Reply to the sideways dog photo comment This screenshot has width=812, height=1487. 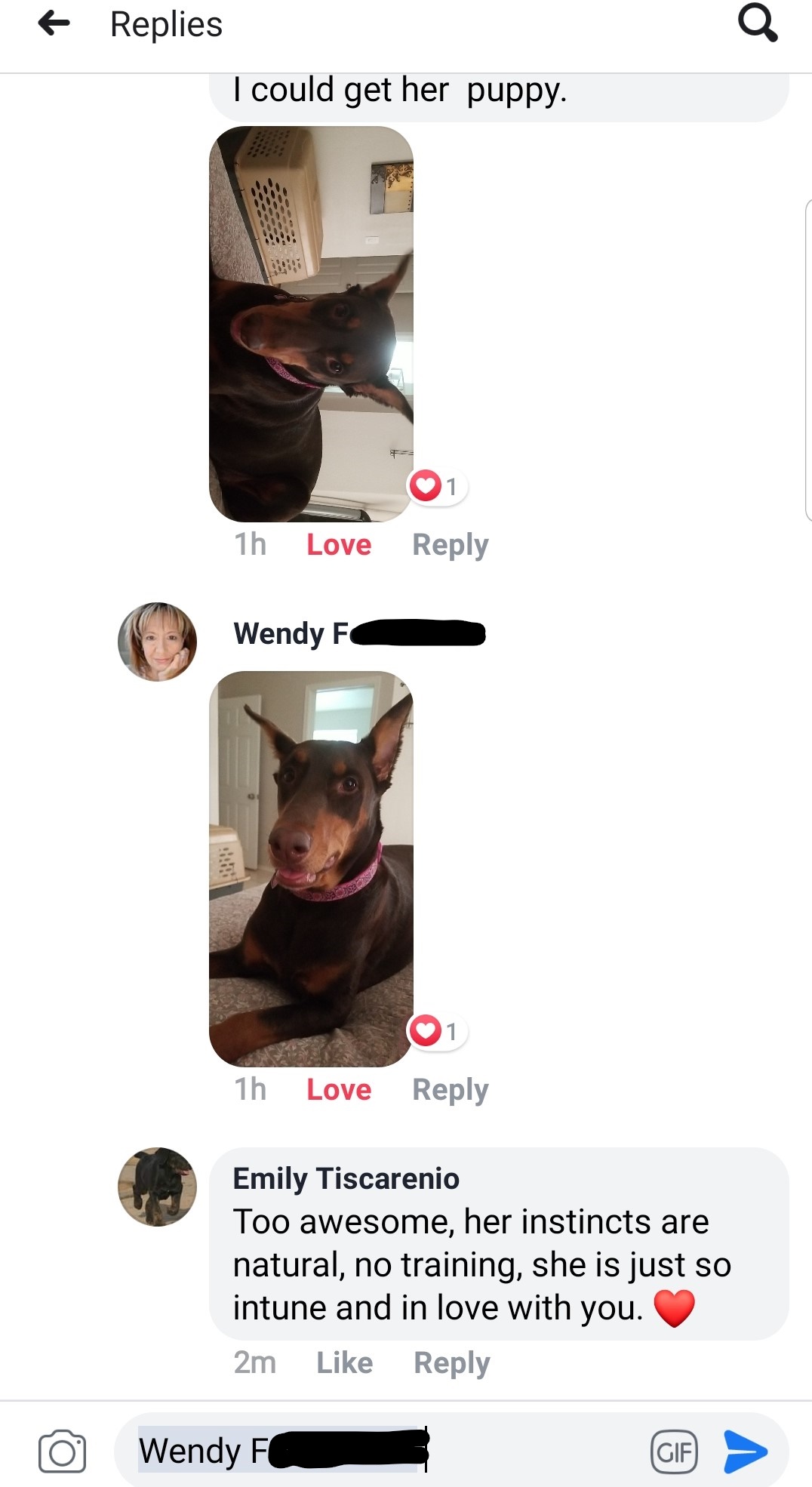(450, 544)
